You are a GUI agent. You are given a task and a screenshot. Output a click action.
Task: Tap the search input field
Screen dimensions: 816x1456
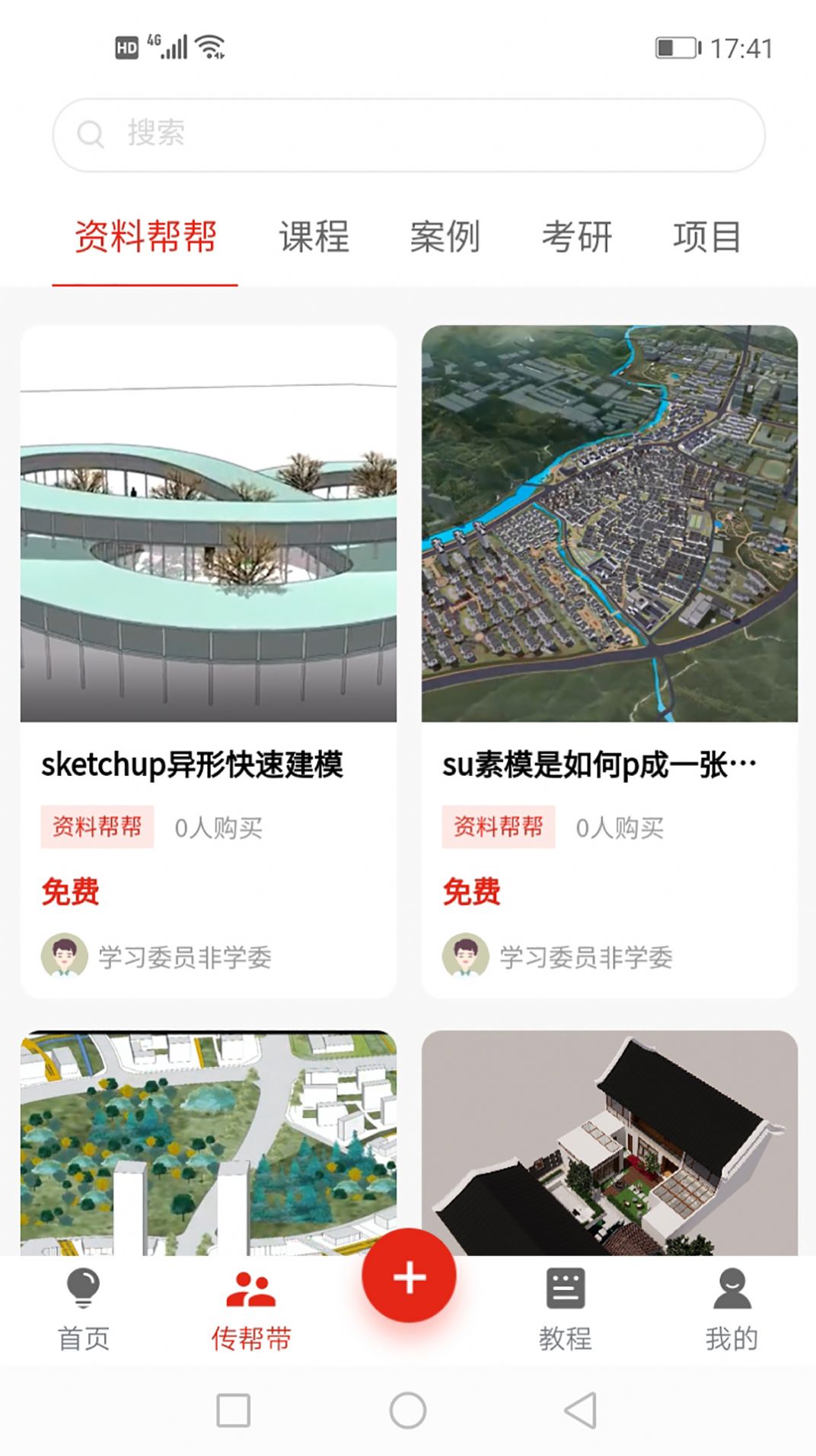(409, 135)
